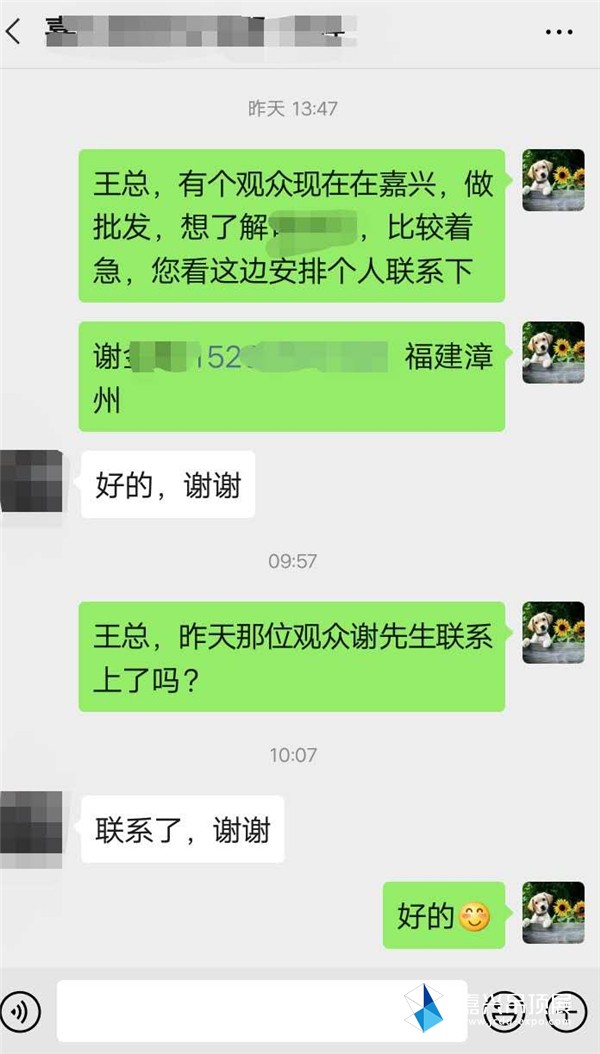Go back to the chat list
This screenshot has width=600, height=1054.
click(14, 31)
